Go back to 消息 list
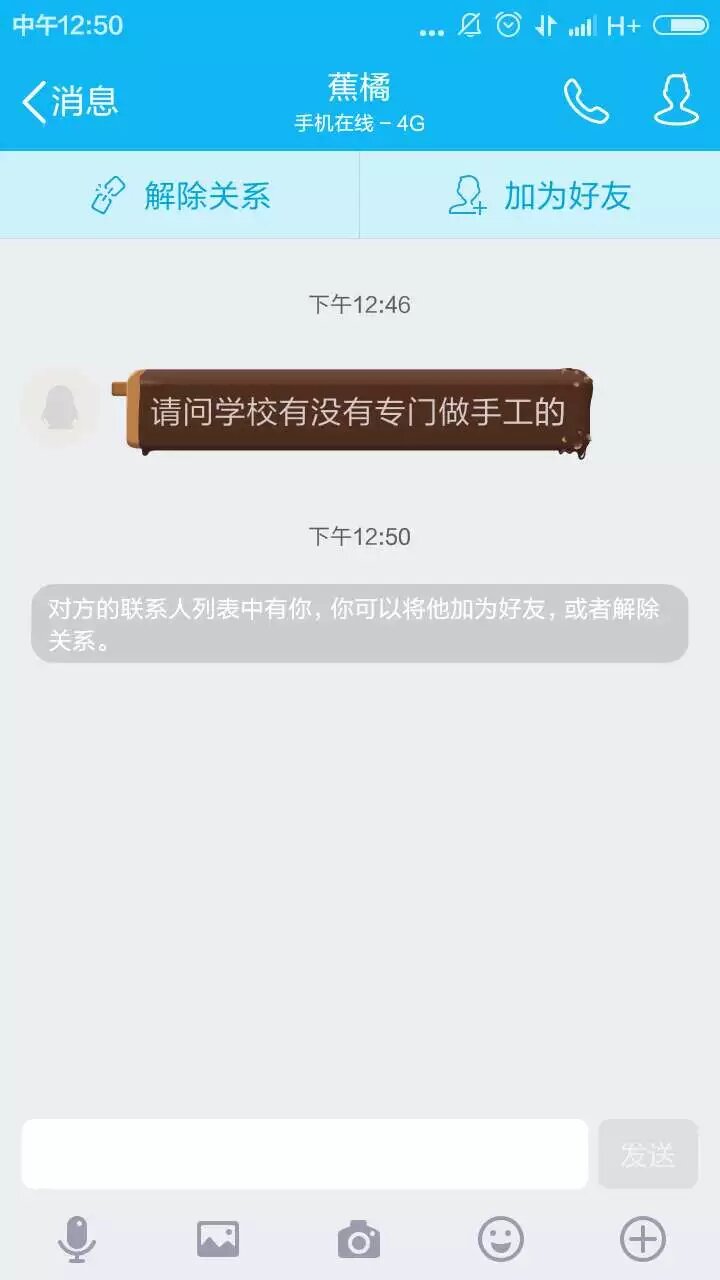Image resolution: width=720 pixels, height=1280 pixels. [70, 101]
